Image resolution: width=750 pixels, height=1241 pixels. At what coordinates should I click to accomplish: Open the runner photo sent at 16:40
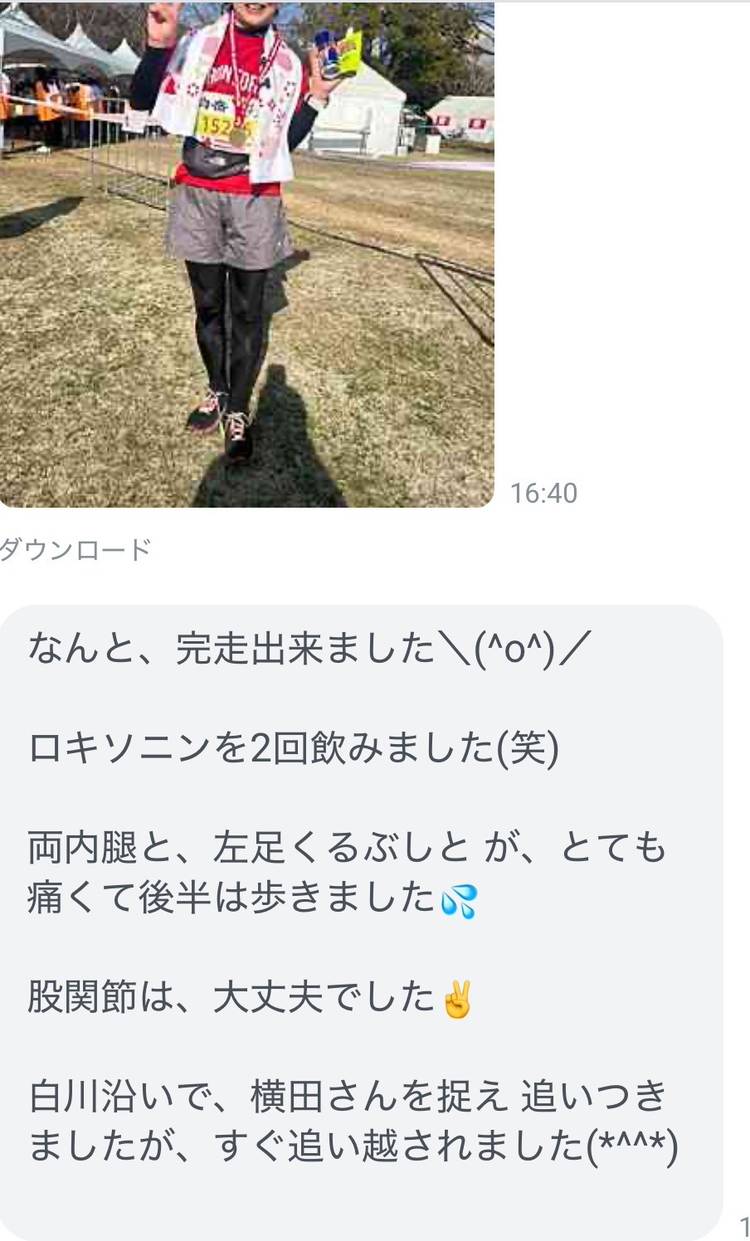[x=245, y=255]
